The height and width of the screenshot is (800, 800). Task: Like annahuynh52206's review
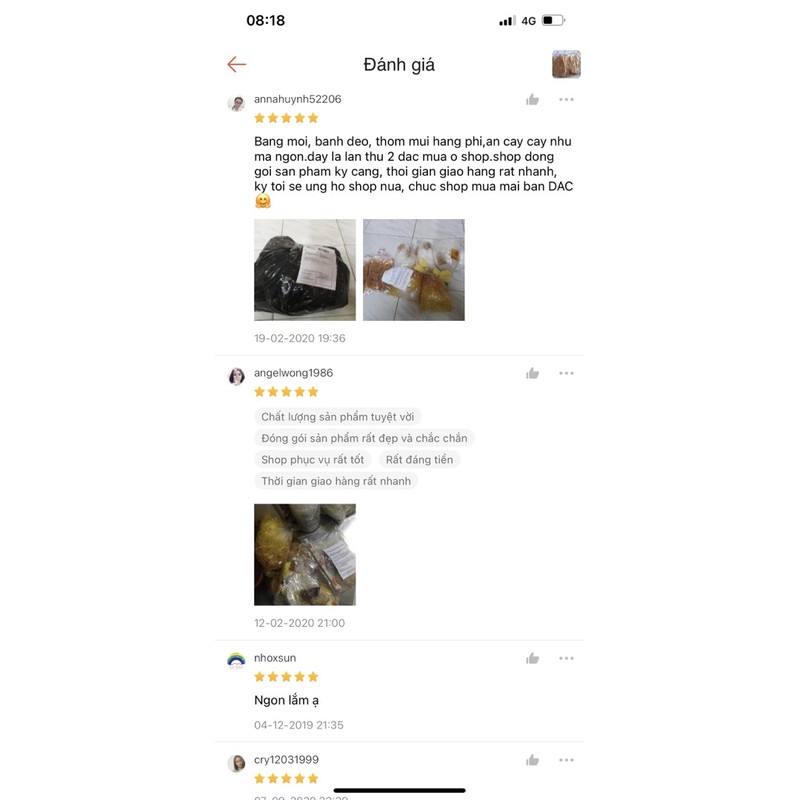[x=532, y=99]
